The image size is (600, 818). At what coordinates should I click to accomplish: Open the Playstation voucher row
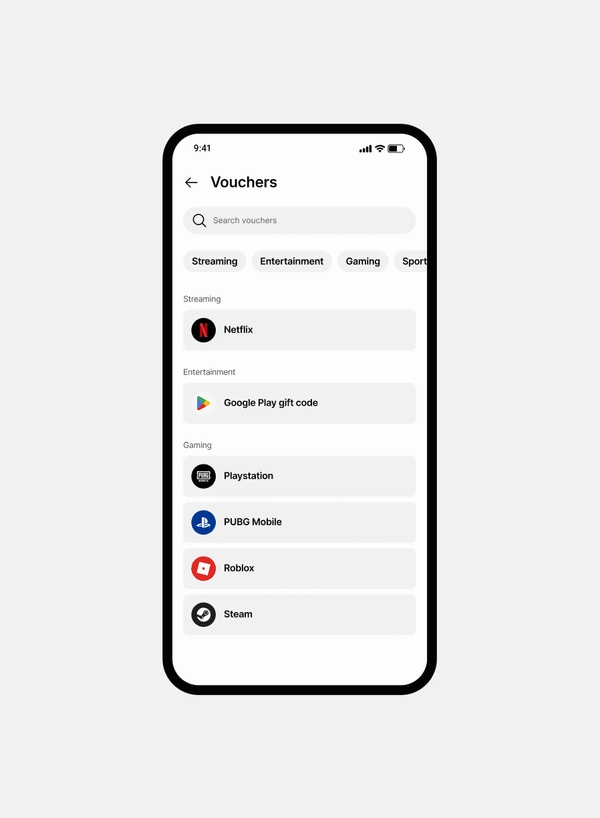[299, 476]
